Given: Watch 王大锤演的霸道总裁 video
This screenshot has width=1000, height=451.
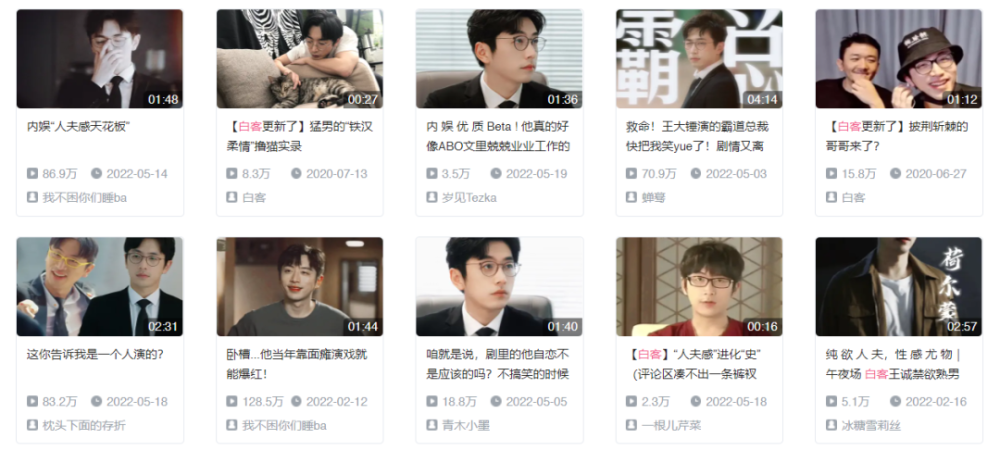Looking at the screenshot, I should (x=699, y=59).
